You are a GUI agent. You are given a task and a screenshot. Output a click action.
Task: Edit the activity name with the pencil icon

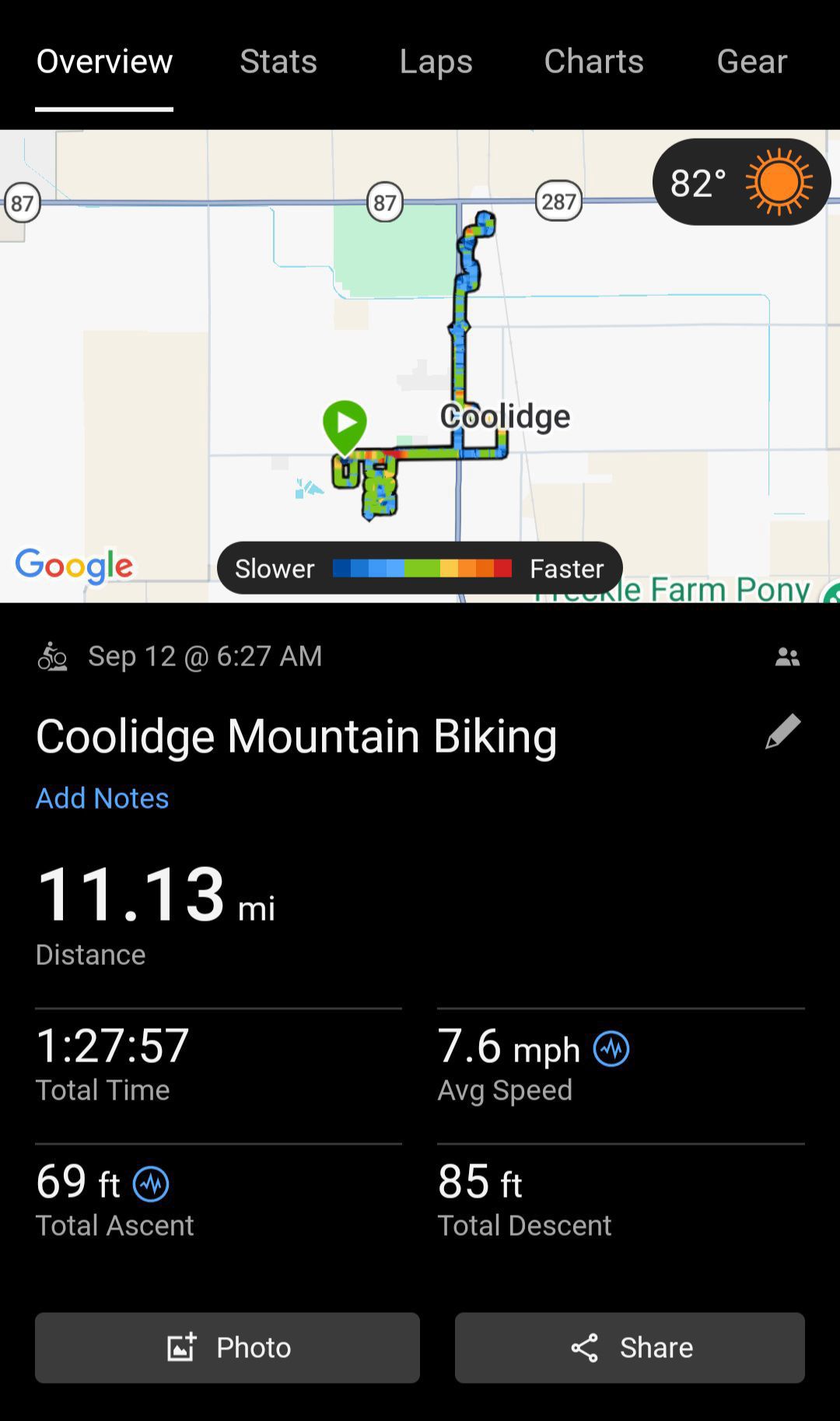click(782, 732)
